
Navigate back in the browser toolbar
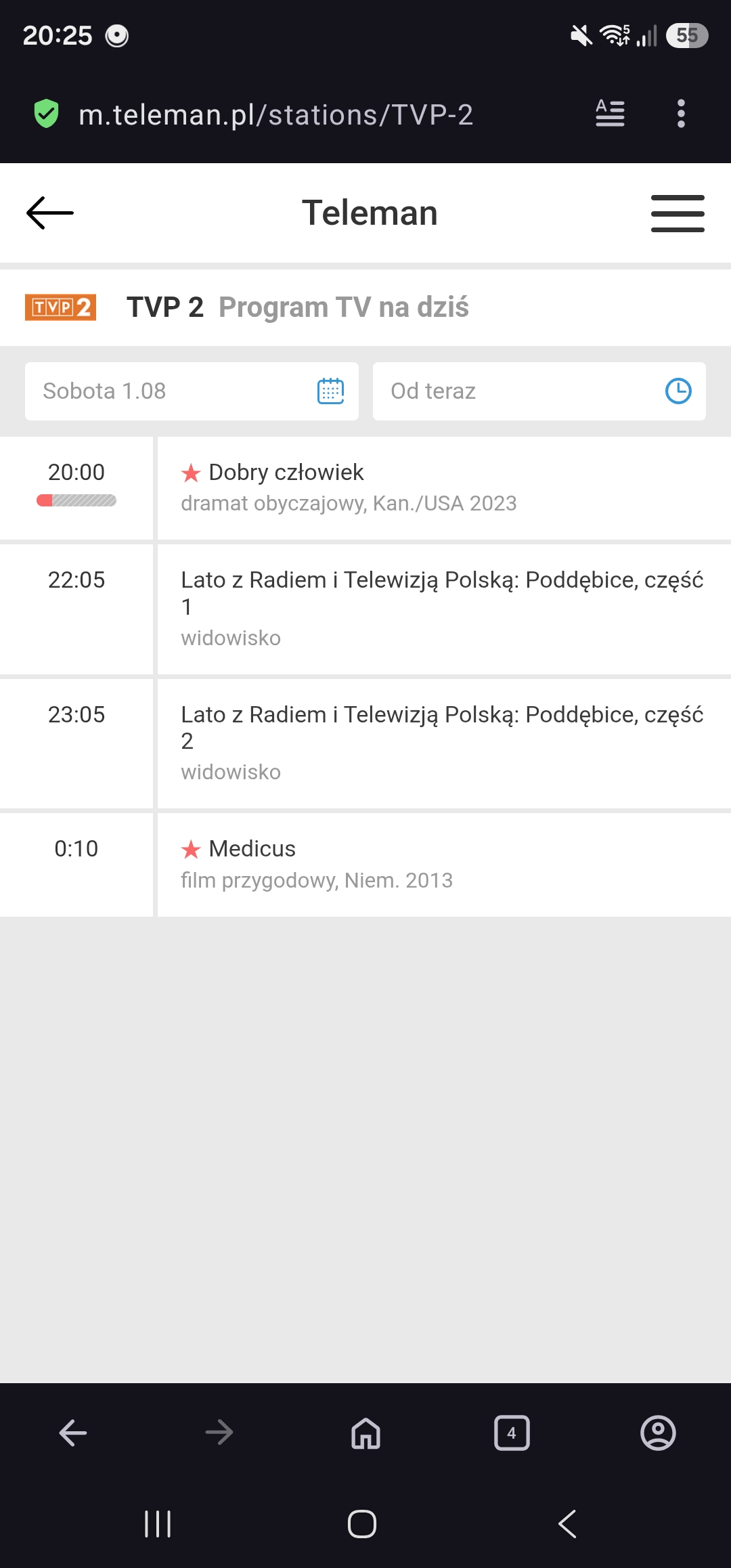coord(73,1433)
